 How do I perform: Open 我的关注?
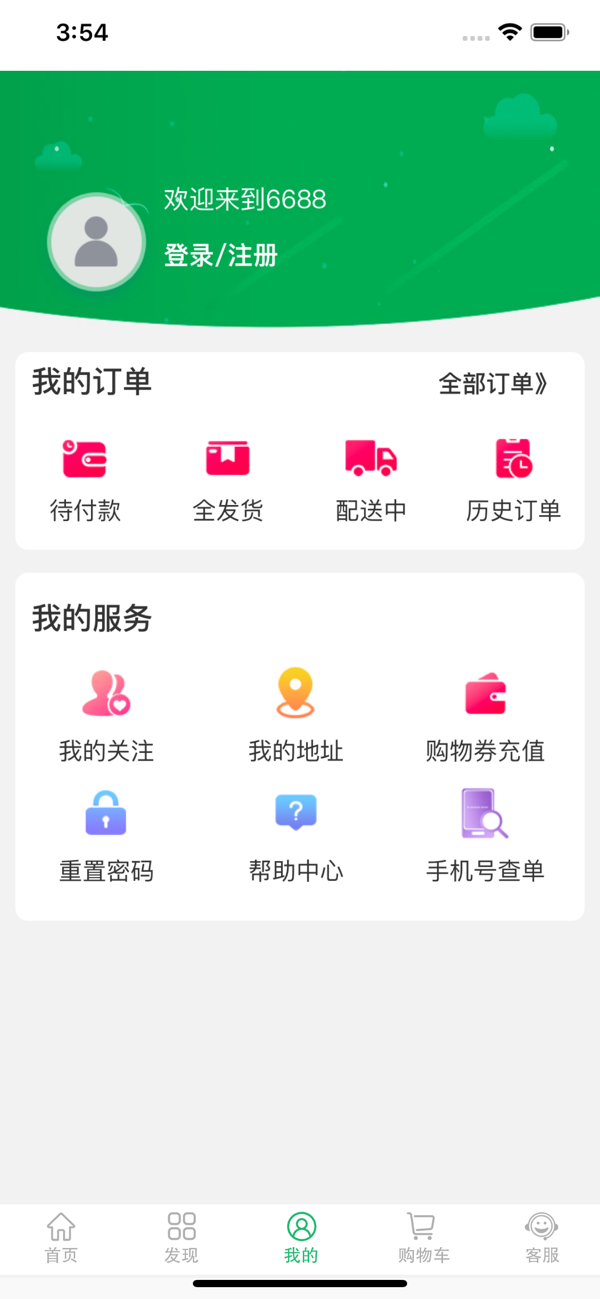coord(106,716)
